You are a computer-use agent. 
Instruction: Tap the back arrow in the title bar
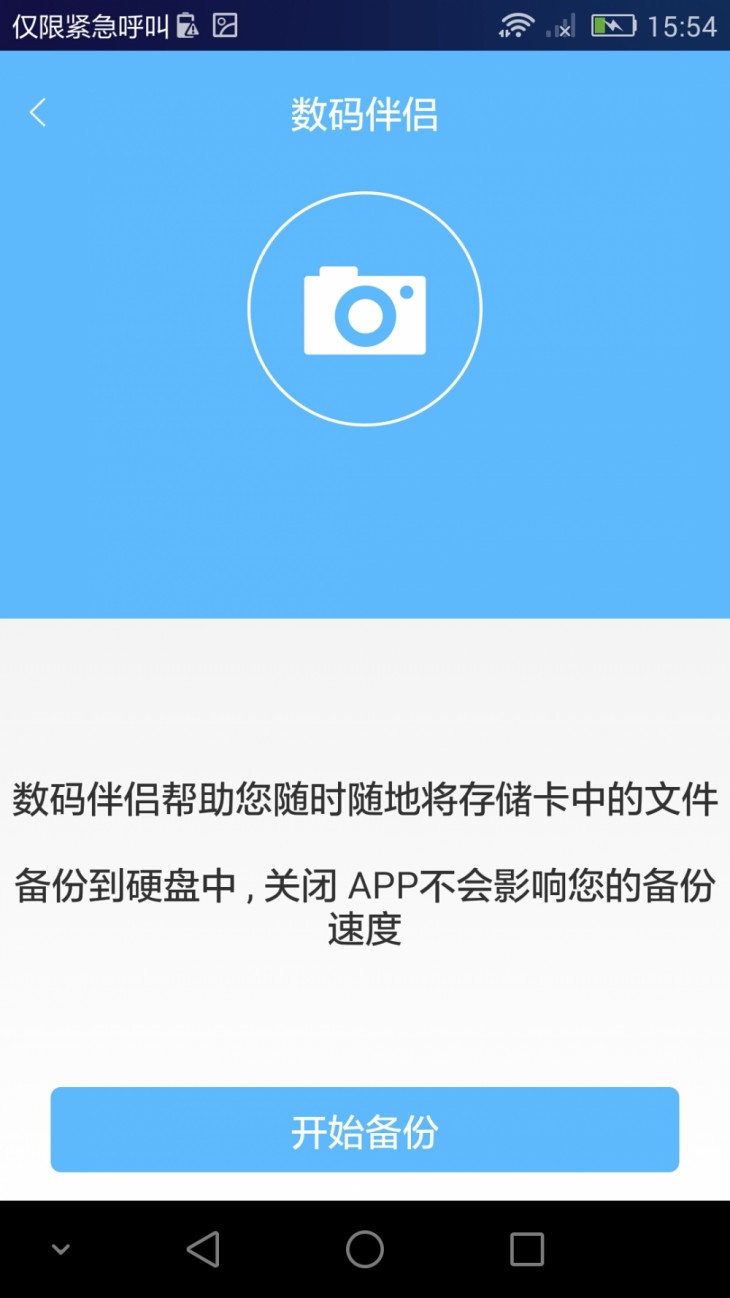point(38,113)
